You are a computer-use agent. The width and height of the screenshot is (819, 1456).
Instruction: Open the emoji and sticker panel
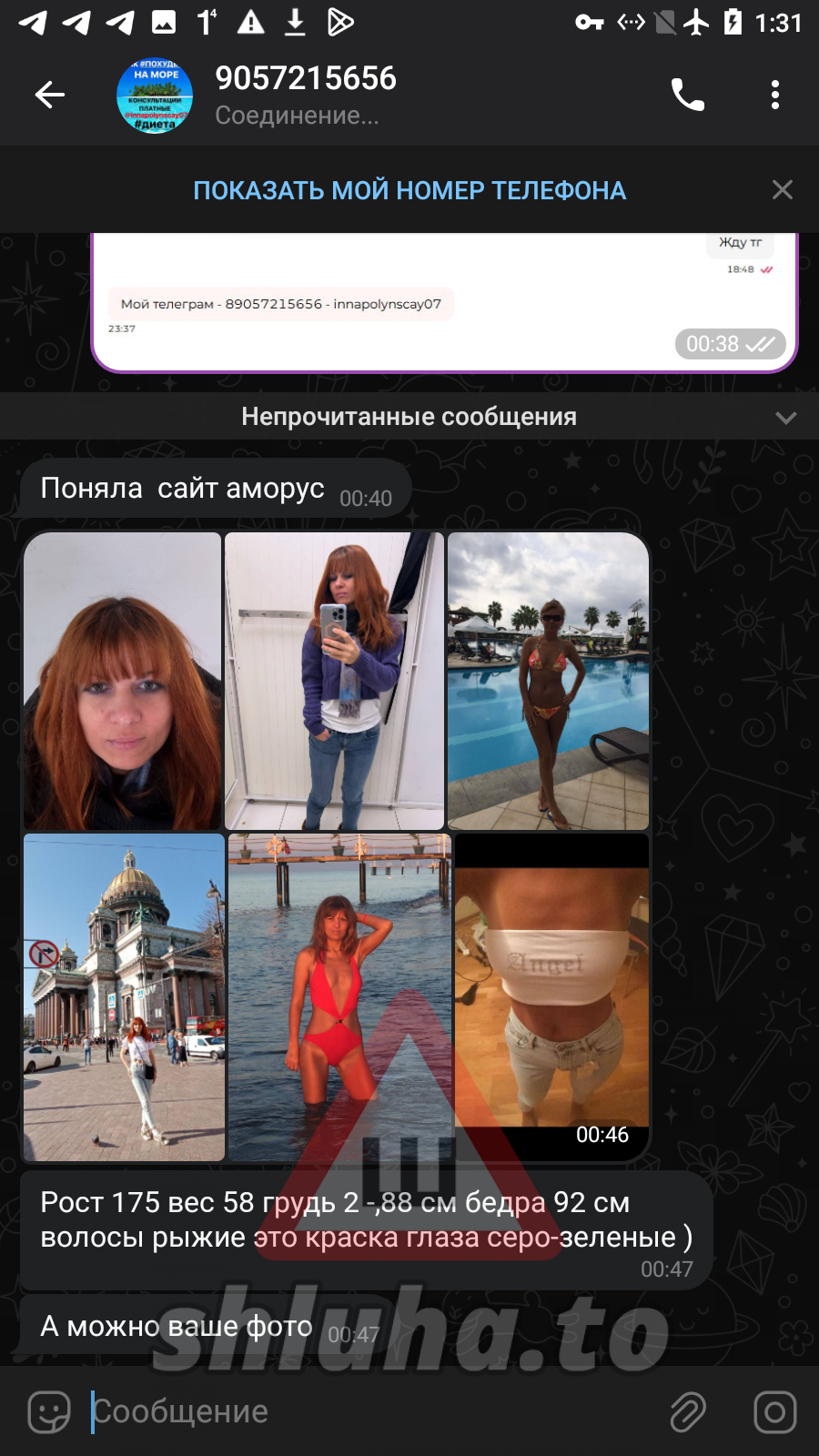pyautogui.click(x=49, y=1411)
